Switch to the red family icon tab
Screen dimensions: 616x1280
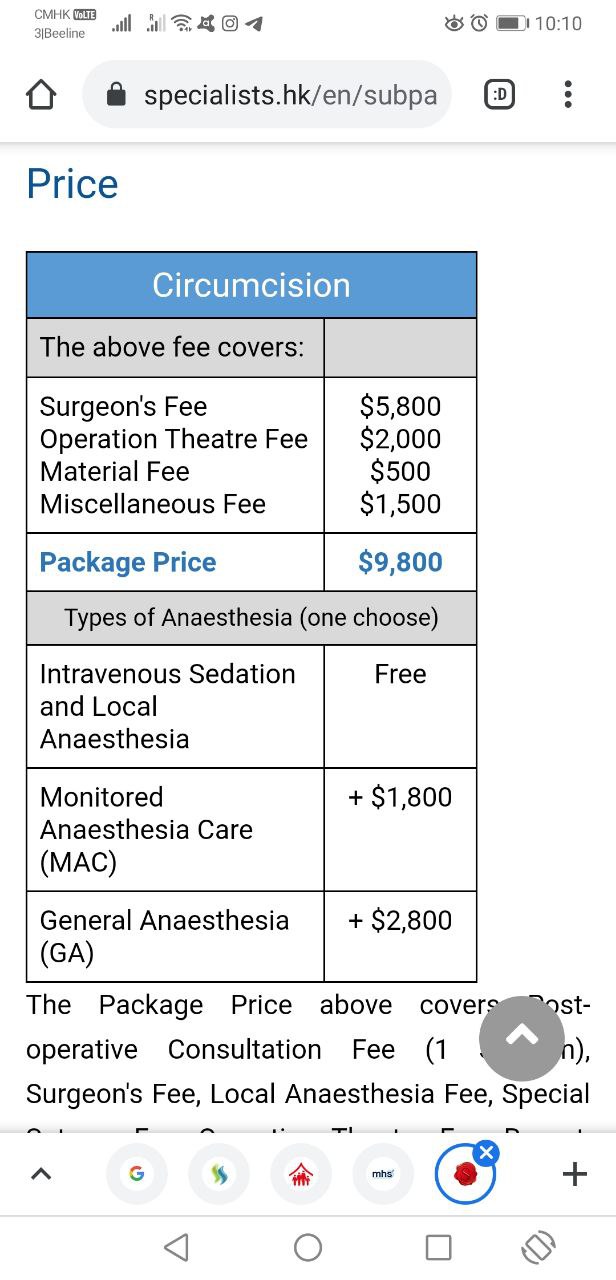coord(299,1174)
